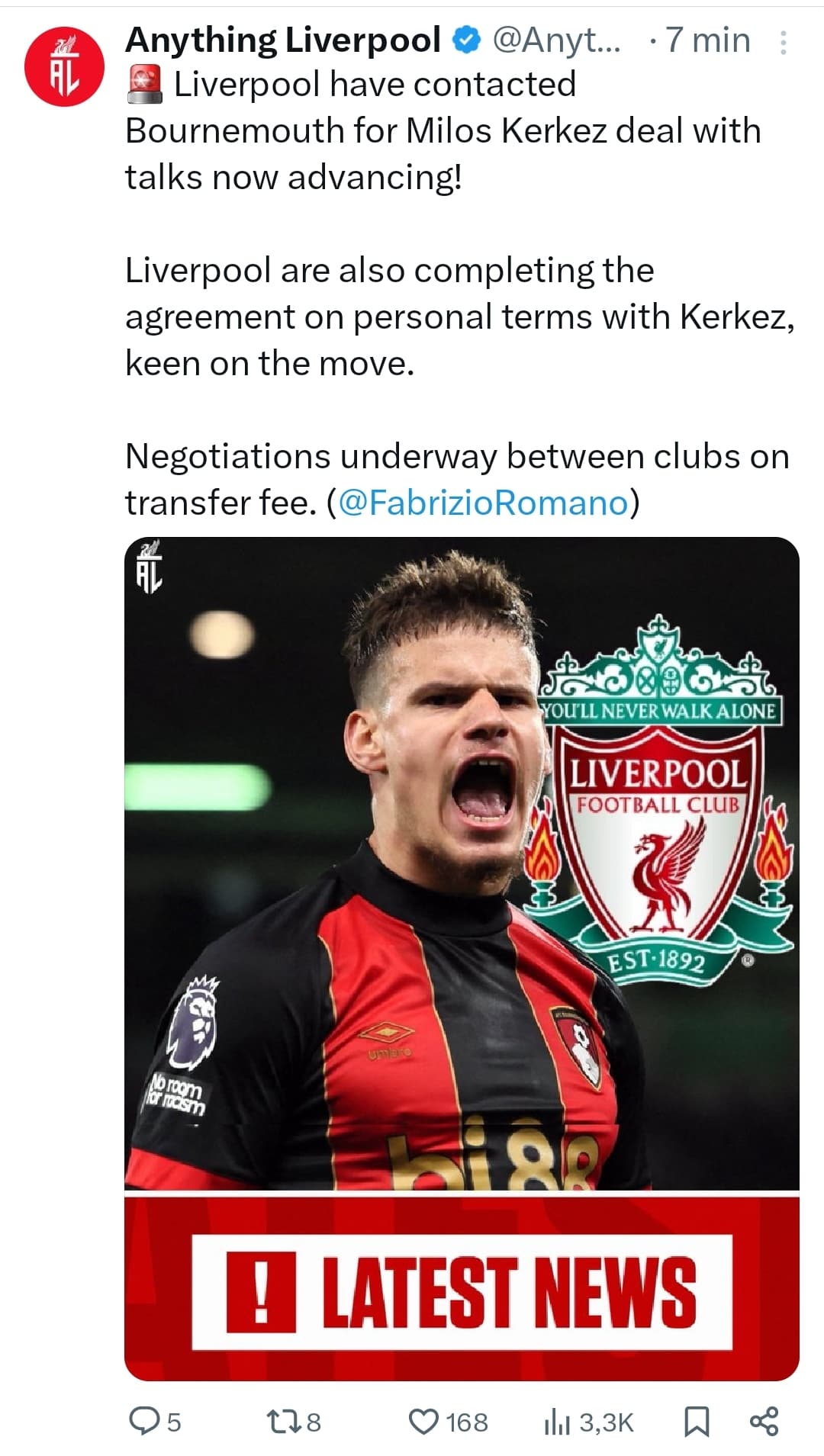Open Anything Liverpool's profile avatar
The image size is (824, 1456).
64,67
